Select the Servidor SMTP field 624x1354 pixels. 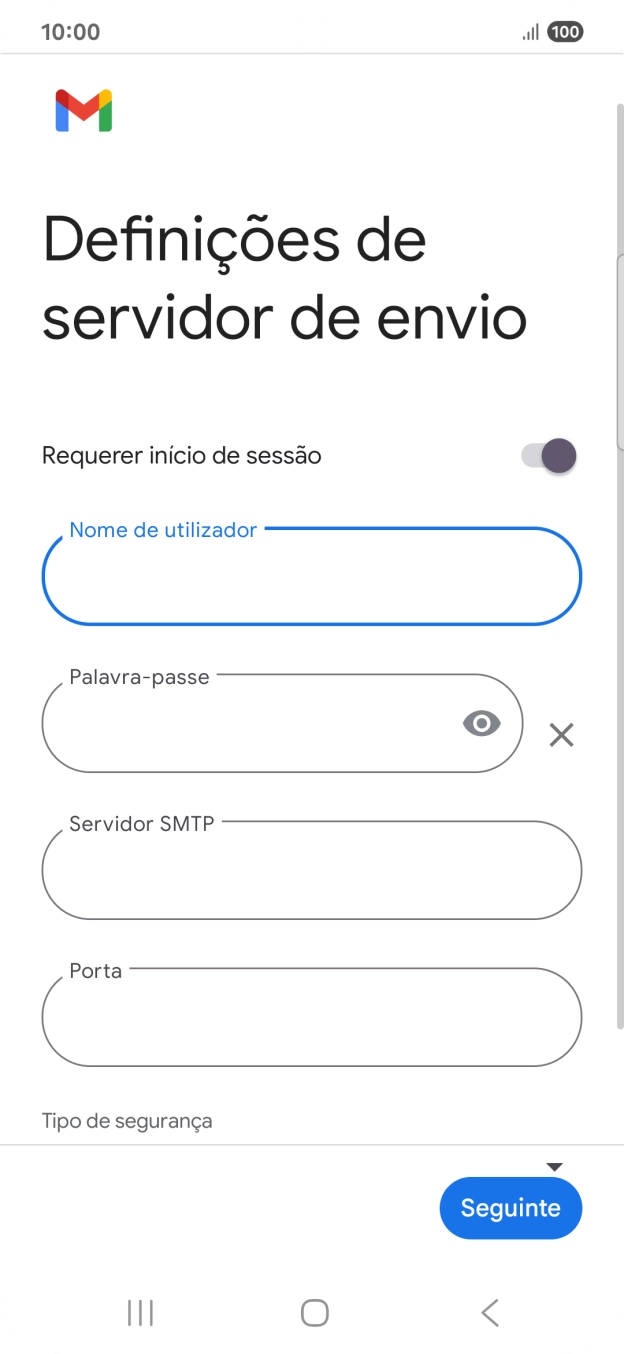click(x=311, y=870)
